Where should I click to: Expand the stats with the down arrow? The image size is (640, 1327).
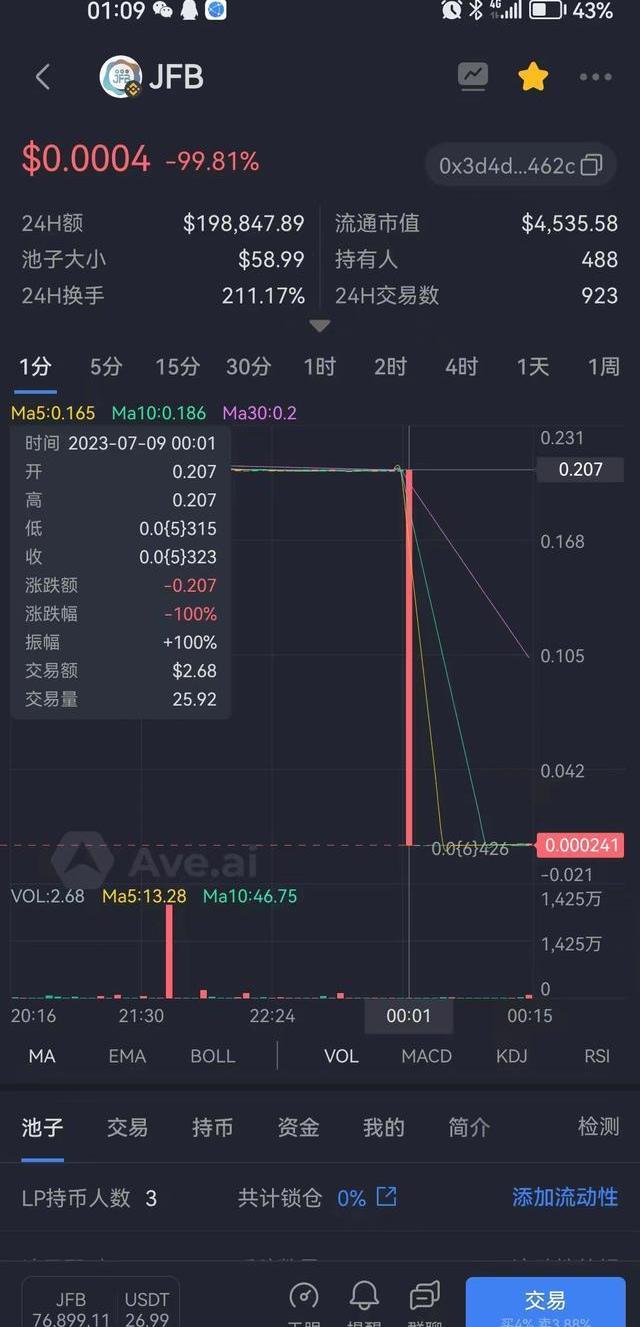pyautogui.click(x=319, y=326)
